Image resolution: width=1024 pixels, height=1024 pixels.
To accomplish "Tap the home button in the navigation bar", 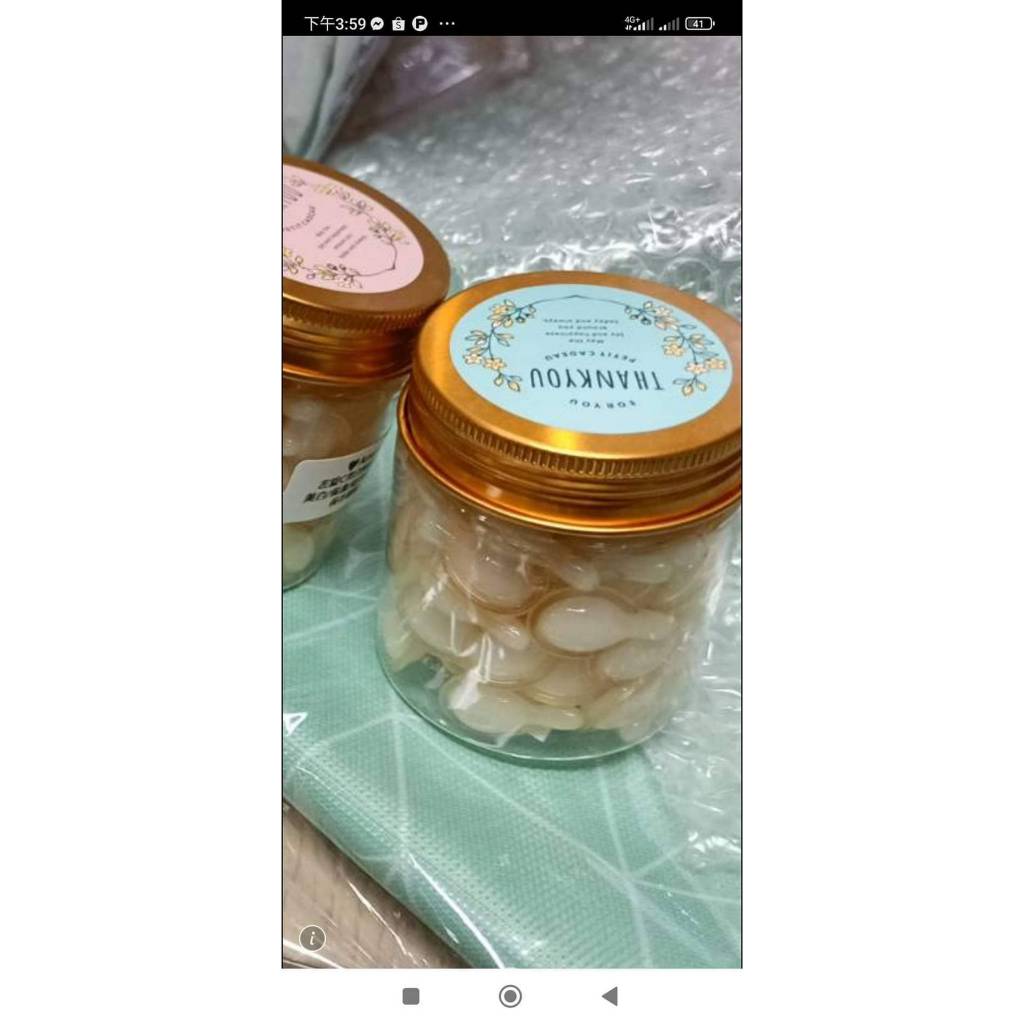I will coord(510,996).
